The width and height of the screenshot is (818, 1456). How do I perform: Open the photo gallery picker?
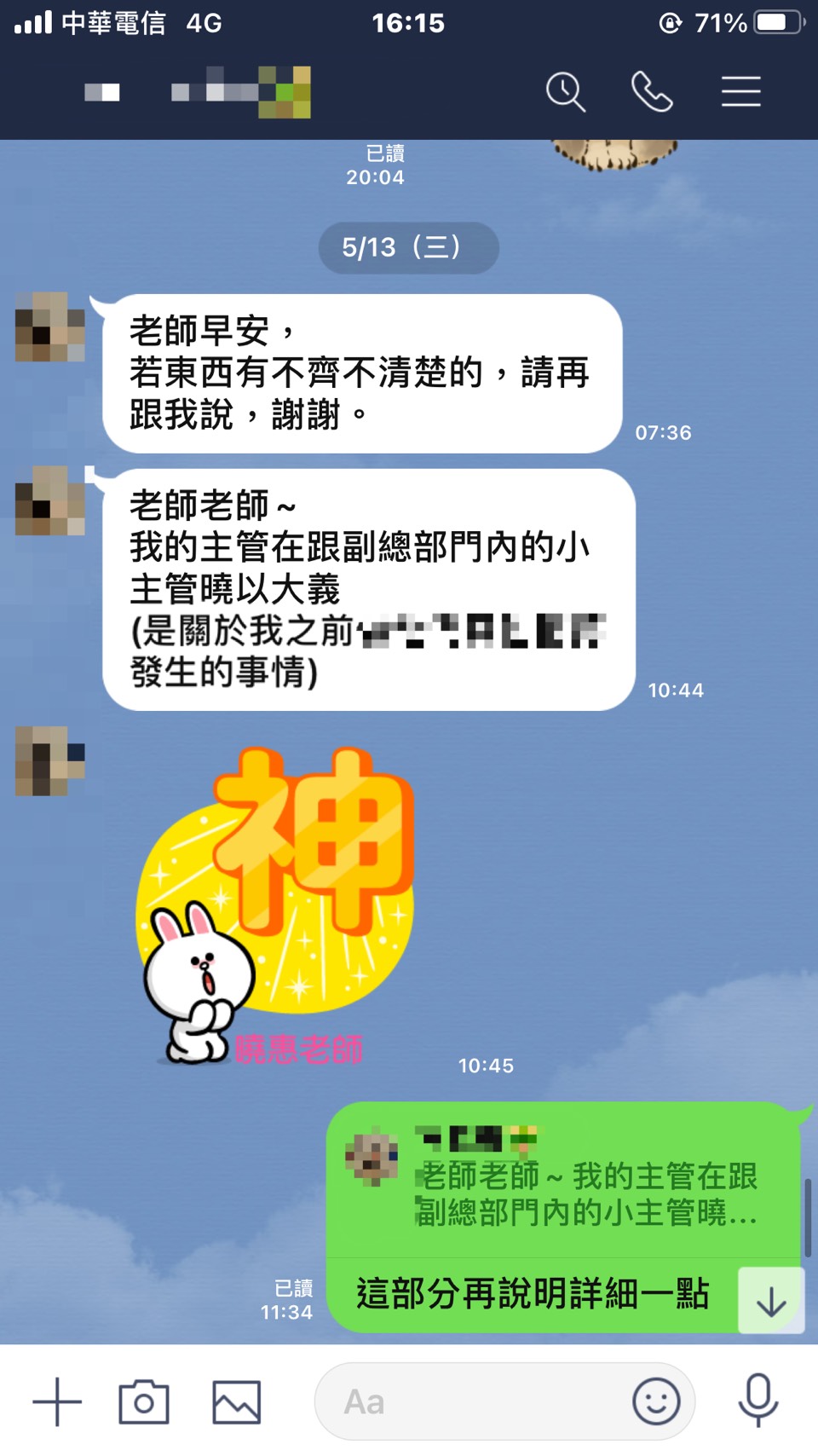point(236,1401)
